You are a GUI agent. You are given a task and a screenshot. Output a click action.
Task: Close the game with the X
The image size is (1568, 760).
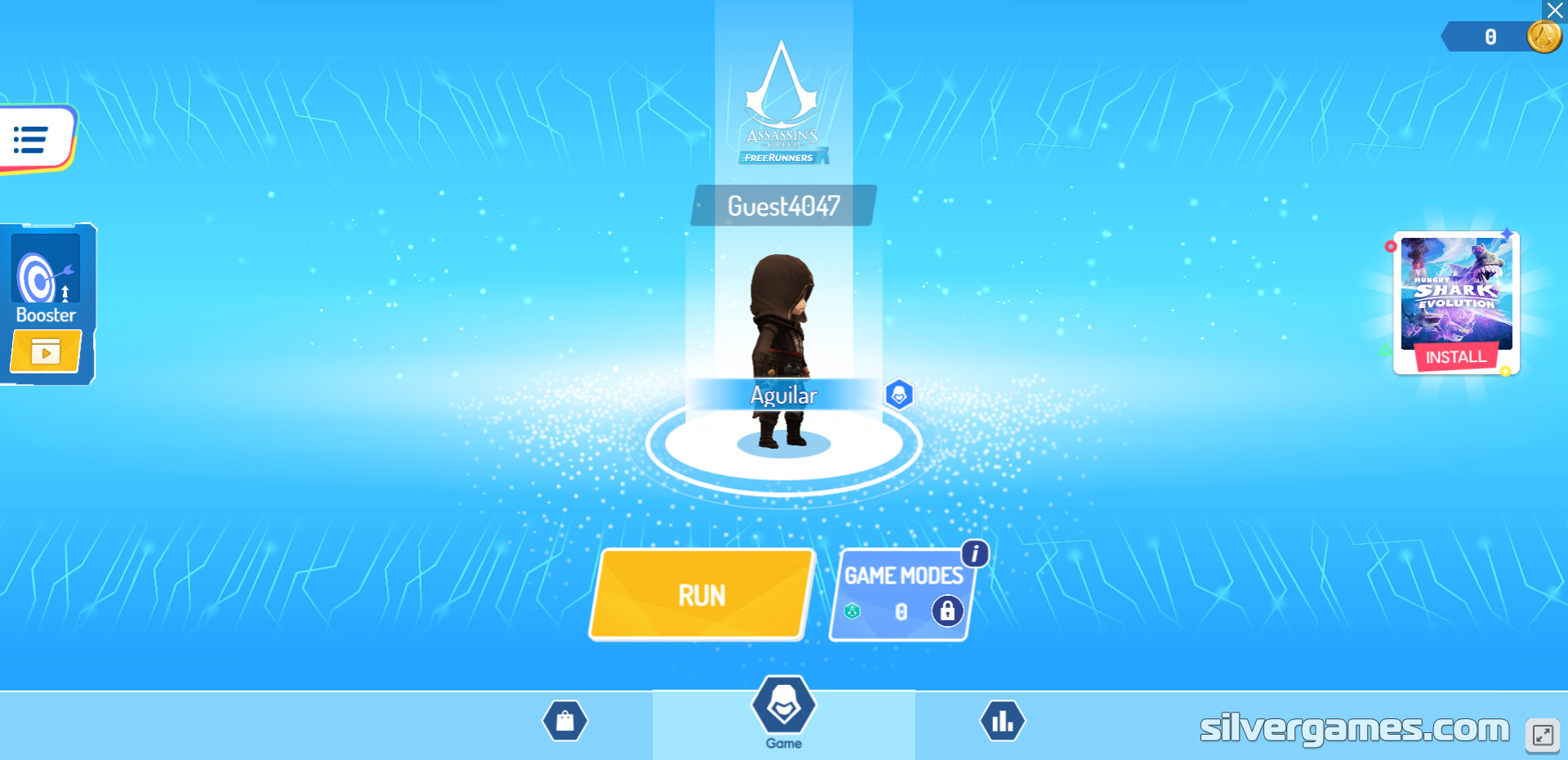[x=1554, y=11]
